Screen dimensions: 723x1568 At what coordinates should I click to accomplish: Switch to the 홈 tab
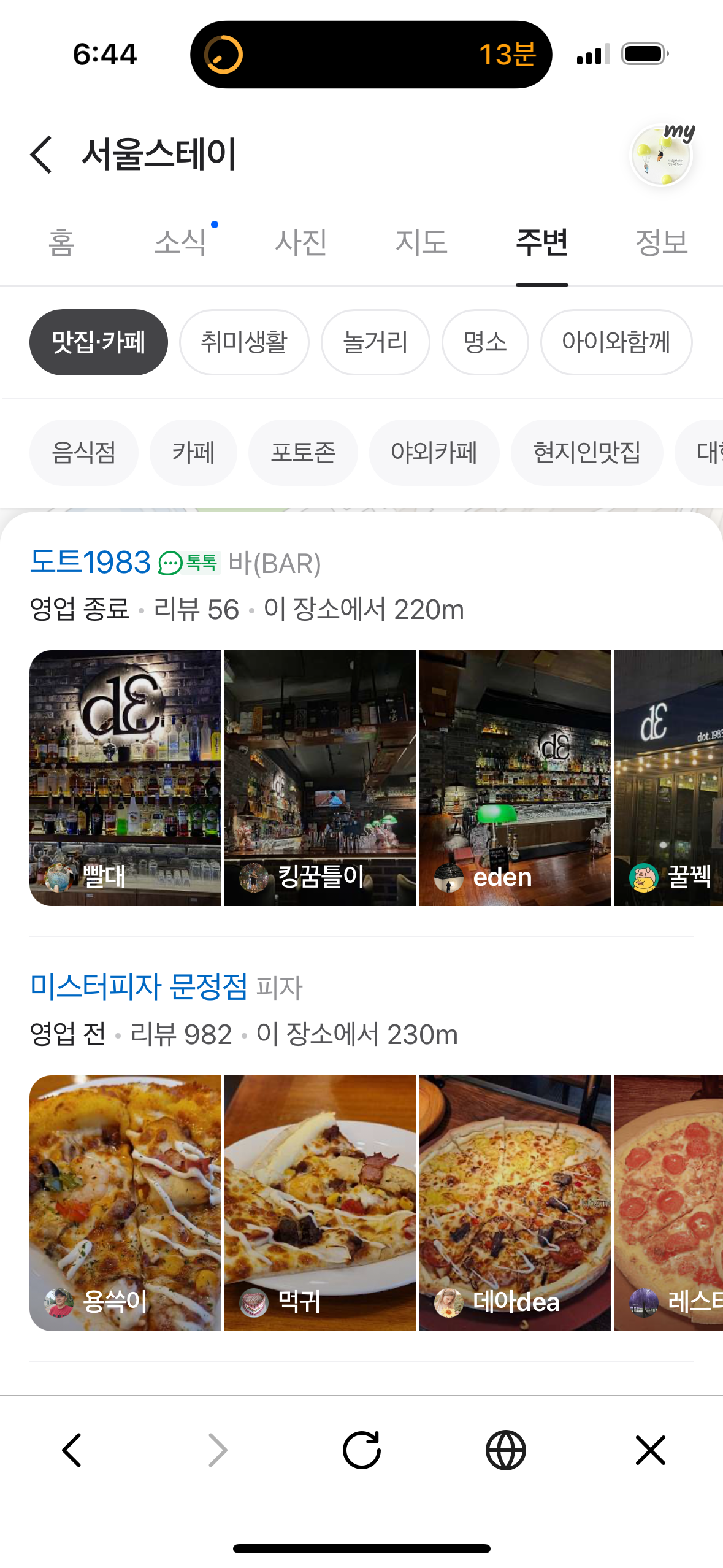(x=61, y=242)
